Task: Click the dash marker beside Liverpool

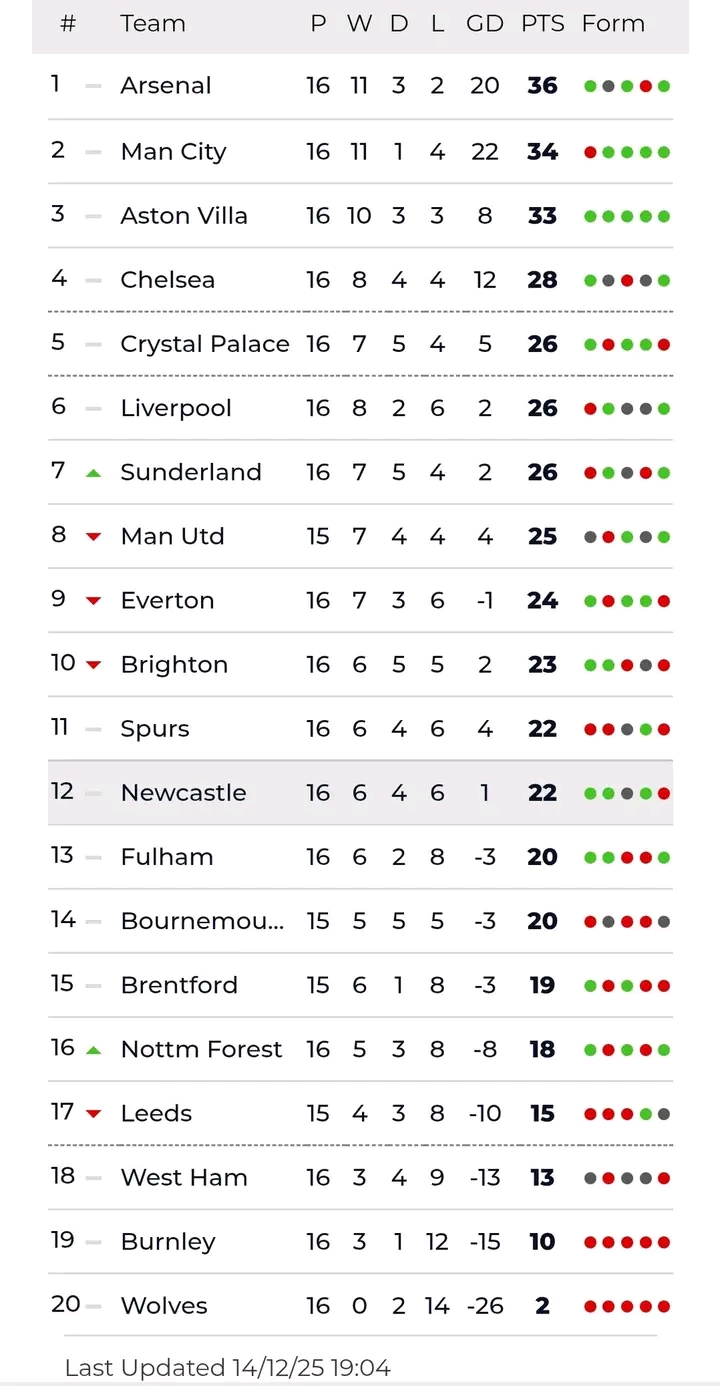Action: 93,408
